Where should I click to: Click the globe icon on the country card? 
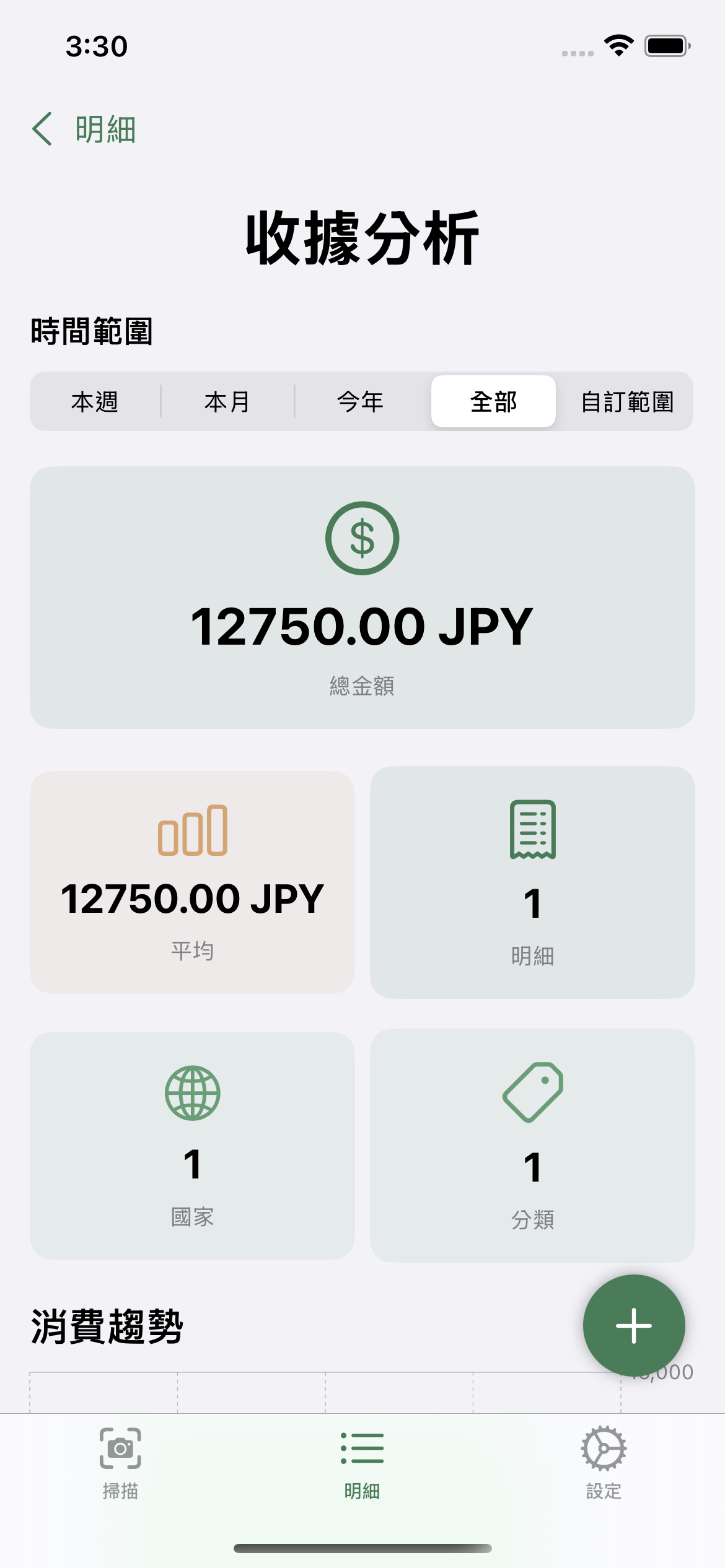click(192, 1091)
